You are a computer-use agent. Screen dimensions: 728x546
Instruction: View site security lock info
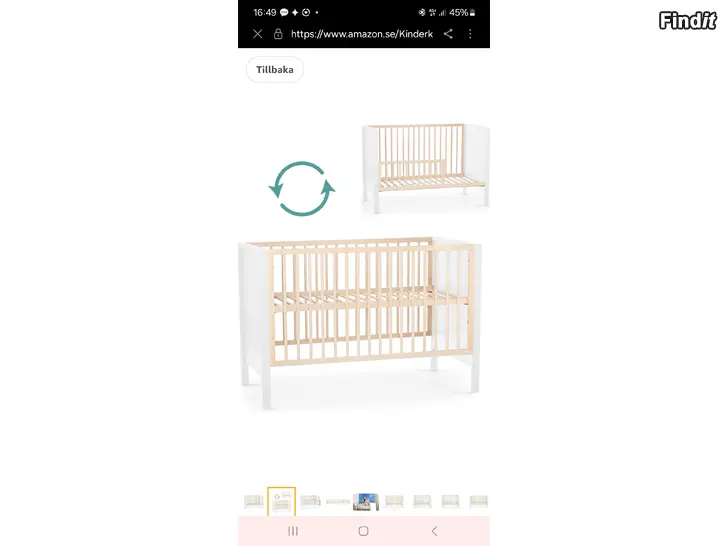278,34
